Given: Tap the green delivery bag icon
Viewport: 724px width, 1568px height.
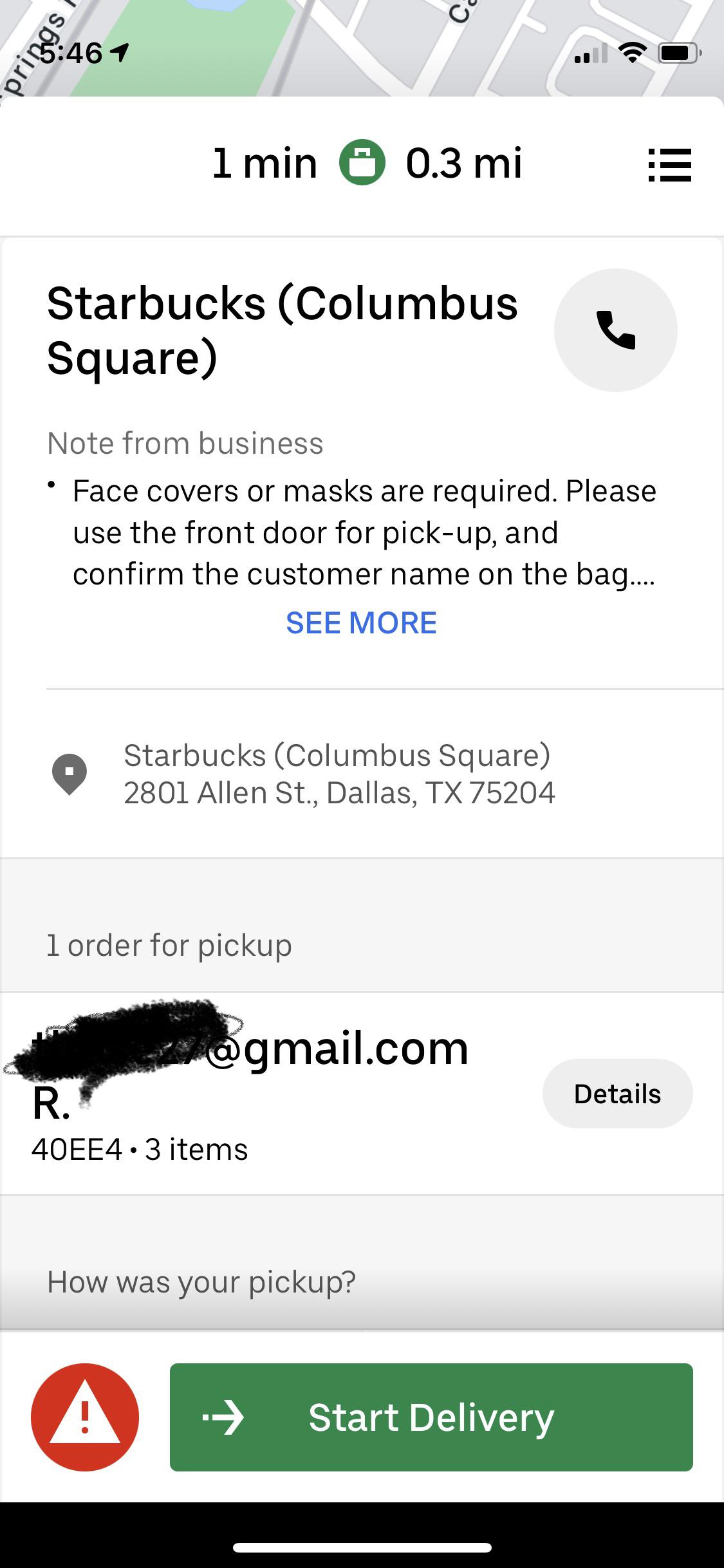Looking at the screenshot, I should click(x=362, y=162).
